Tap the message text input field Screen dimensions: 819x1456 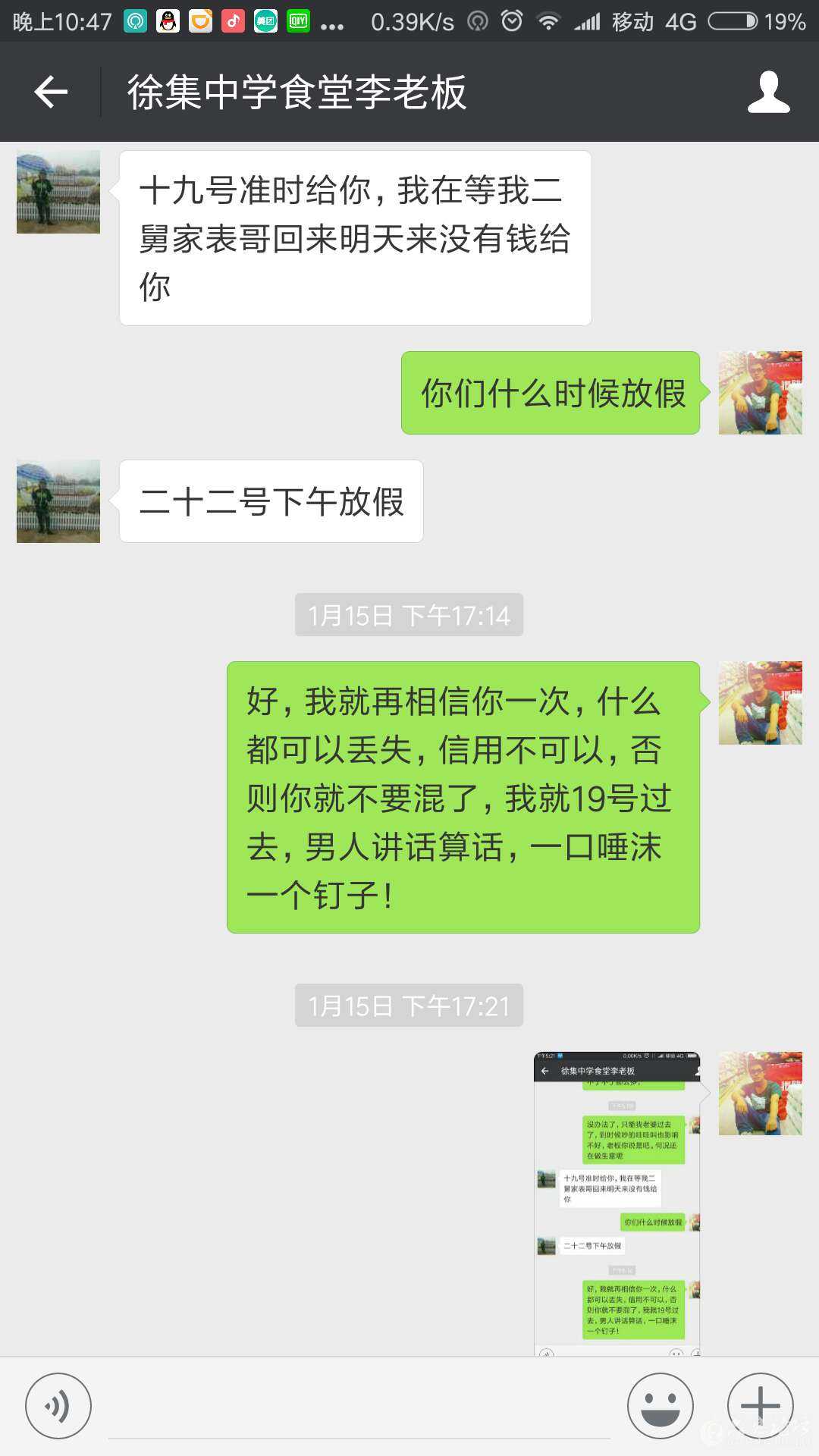coord(359,1409)
